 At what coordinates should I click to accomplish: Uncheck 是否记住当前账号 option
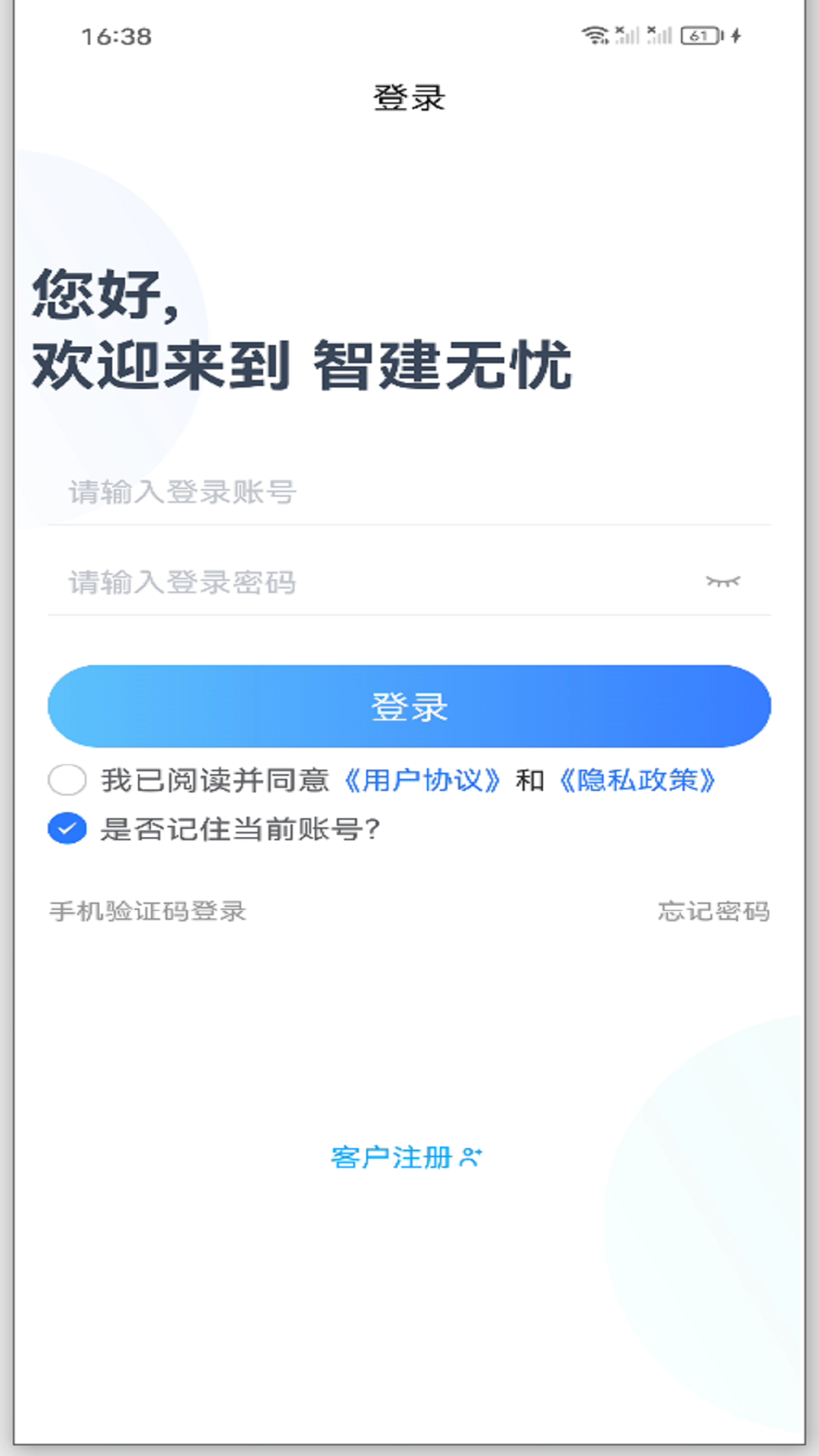click(67, 831)
